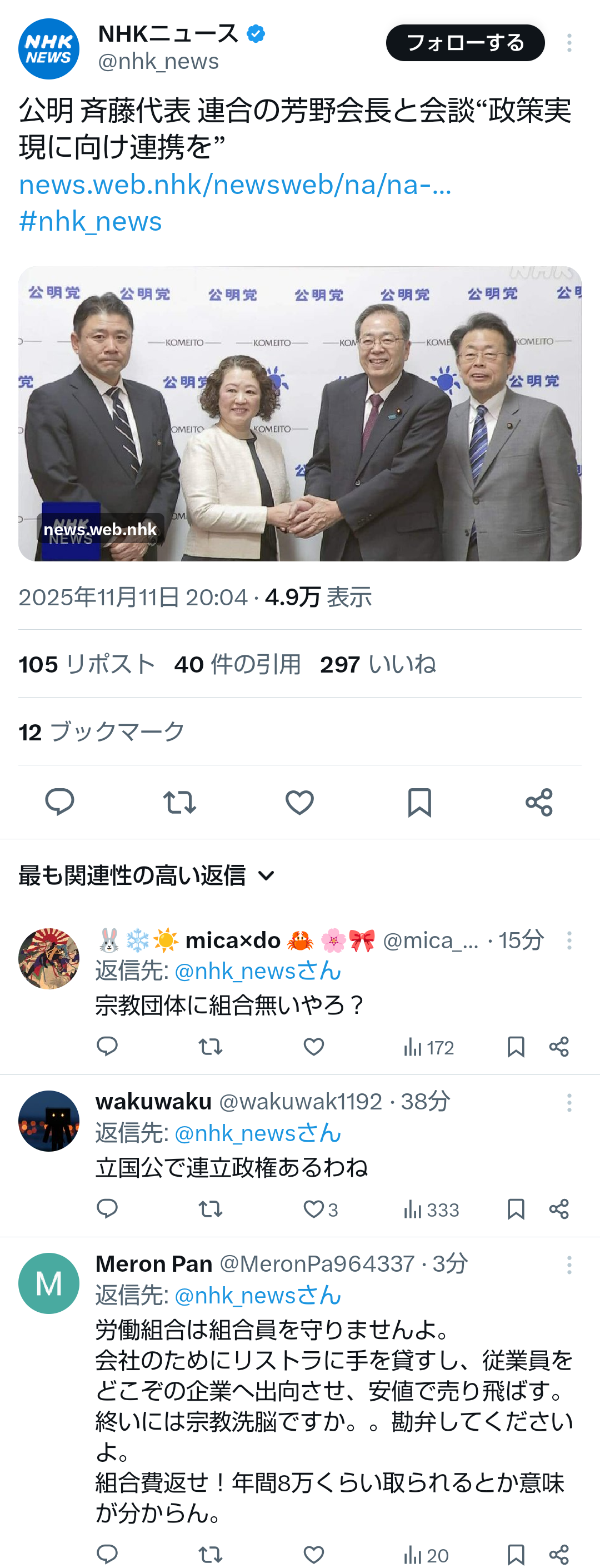The width and height of the screenshot is (600, 1568).
Task: Bookmark the NHK news post
Action: (x=419, y=802)
